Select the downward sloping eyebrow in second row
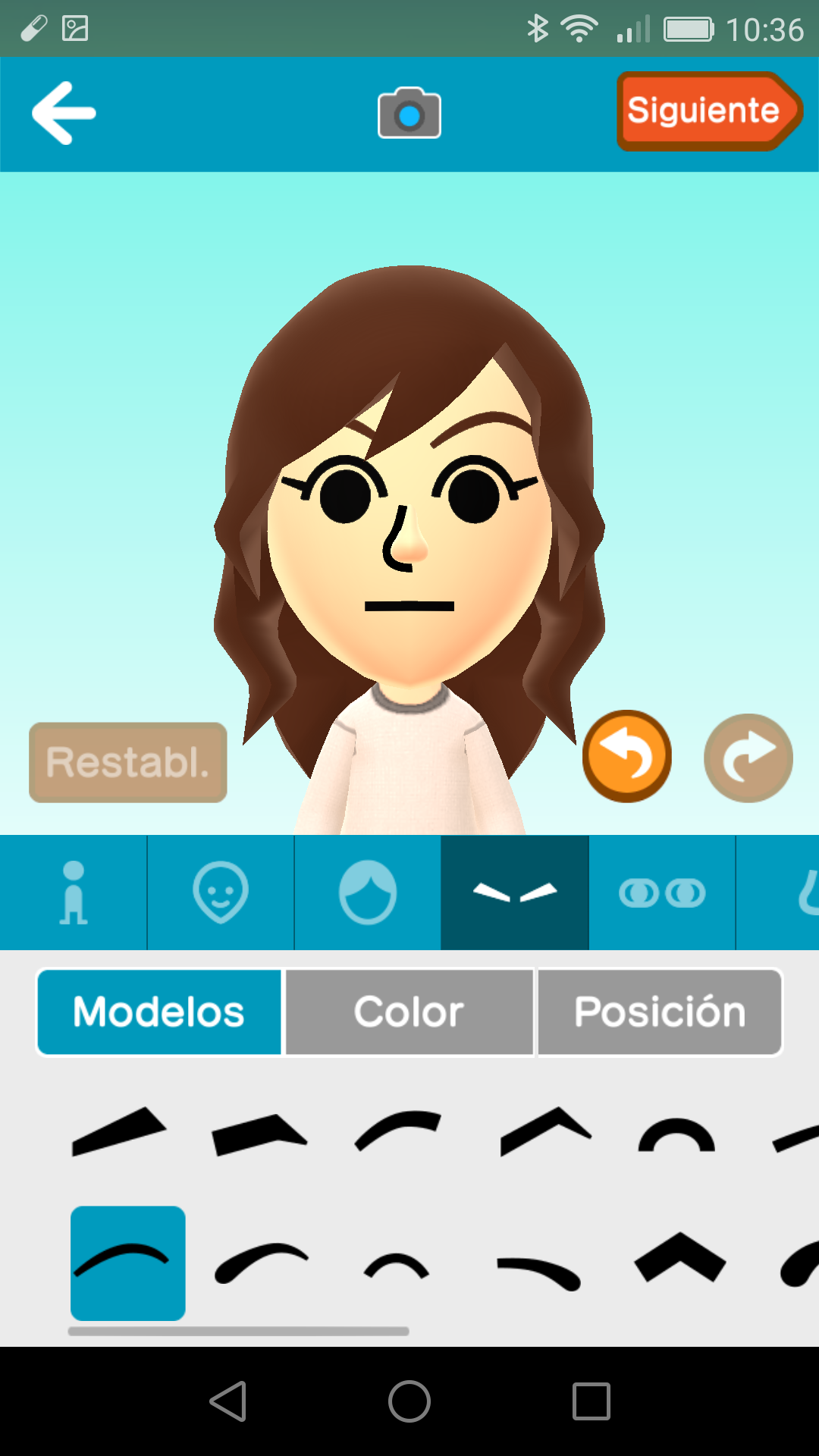This screenshot has height=1456, width=819. pyautogui.click(x=538, y=1272)
